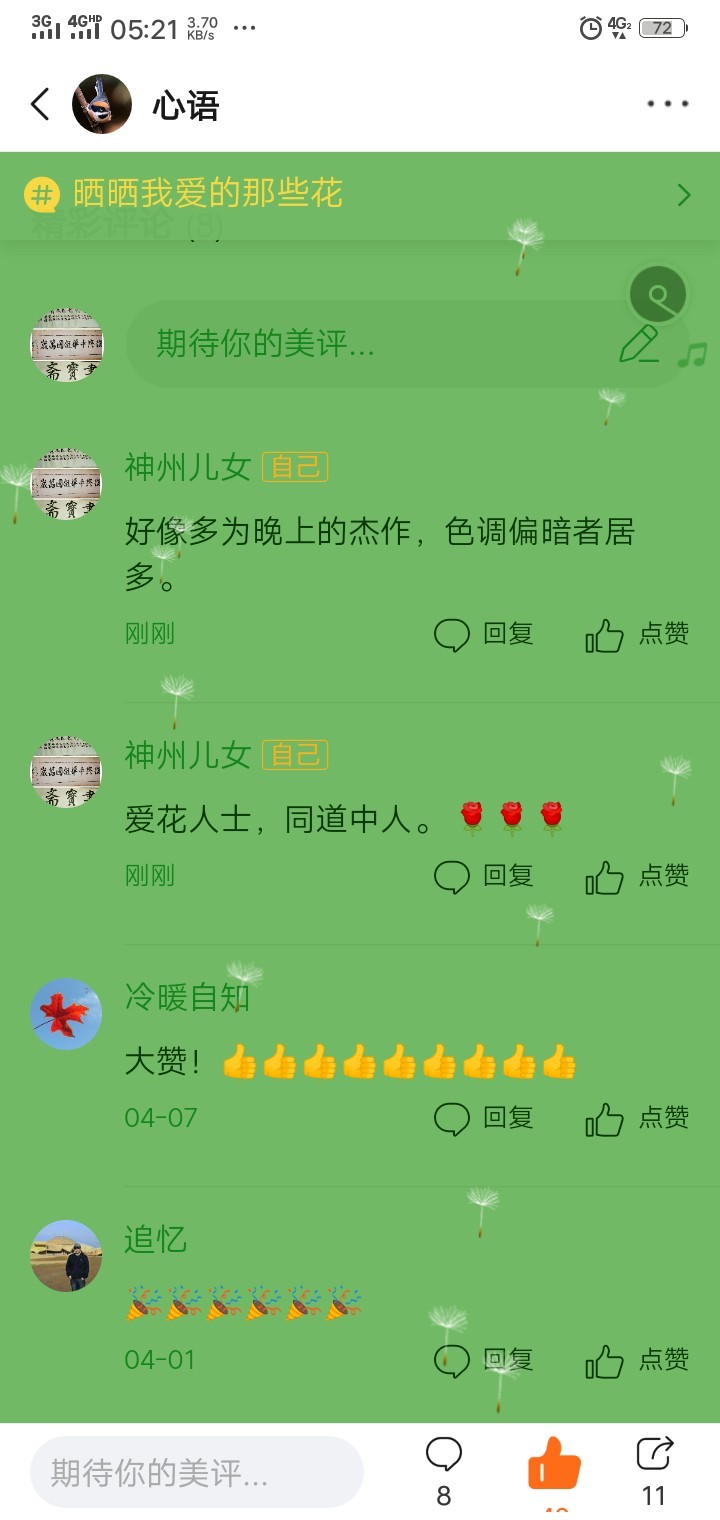Reply to the comment 爱花人士，同道中人
Viewport: 720px width, 1520px height.
tap(484, 876)
